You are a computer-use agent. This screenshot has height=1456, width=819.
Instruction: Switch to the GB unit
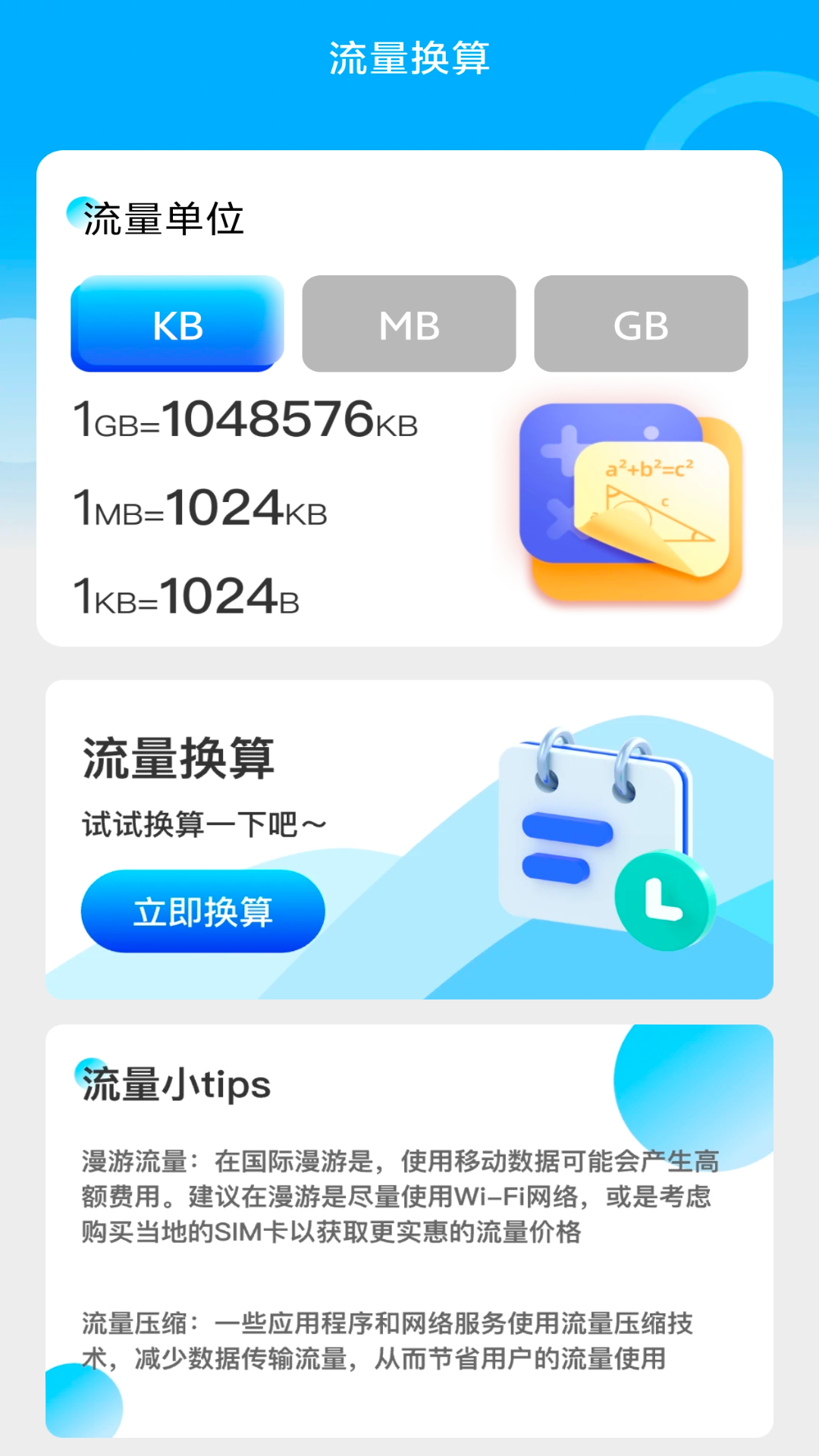click(x=641, y=325)
